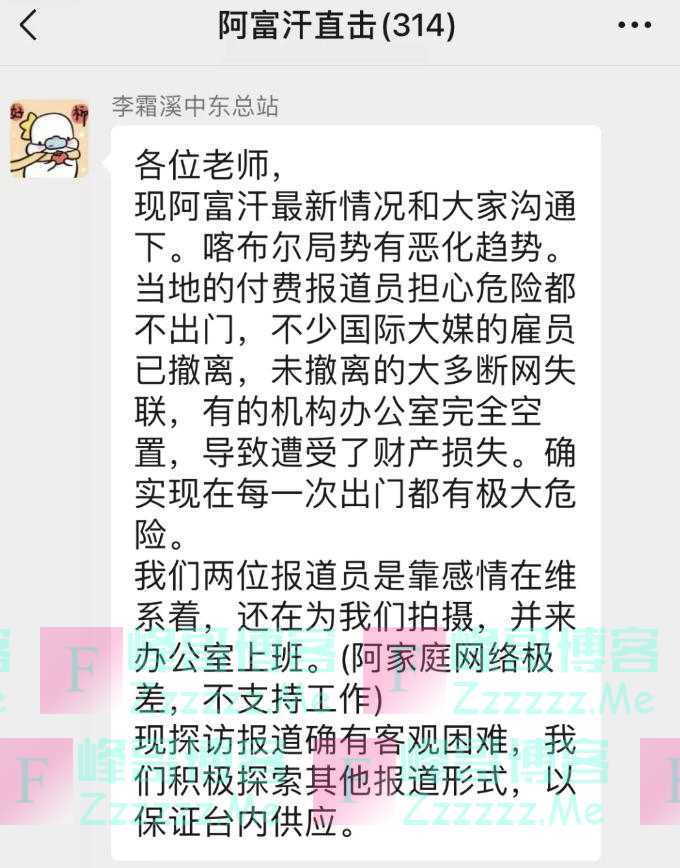Open 李霜溪中东总站's profile avatar
This screenshot has width=680, height=868.
pyautogui.click(x=49, y=139)
